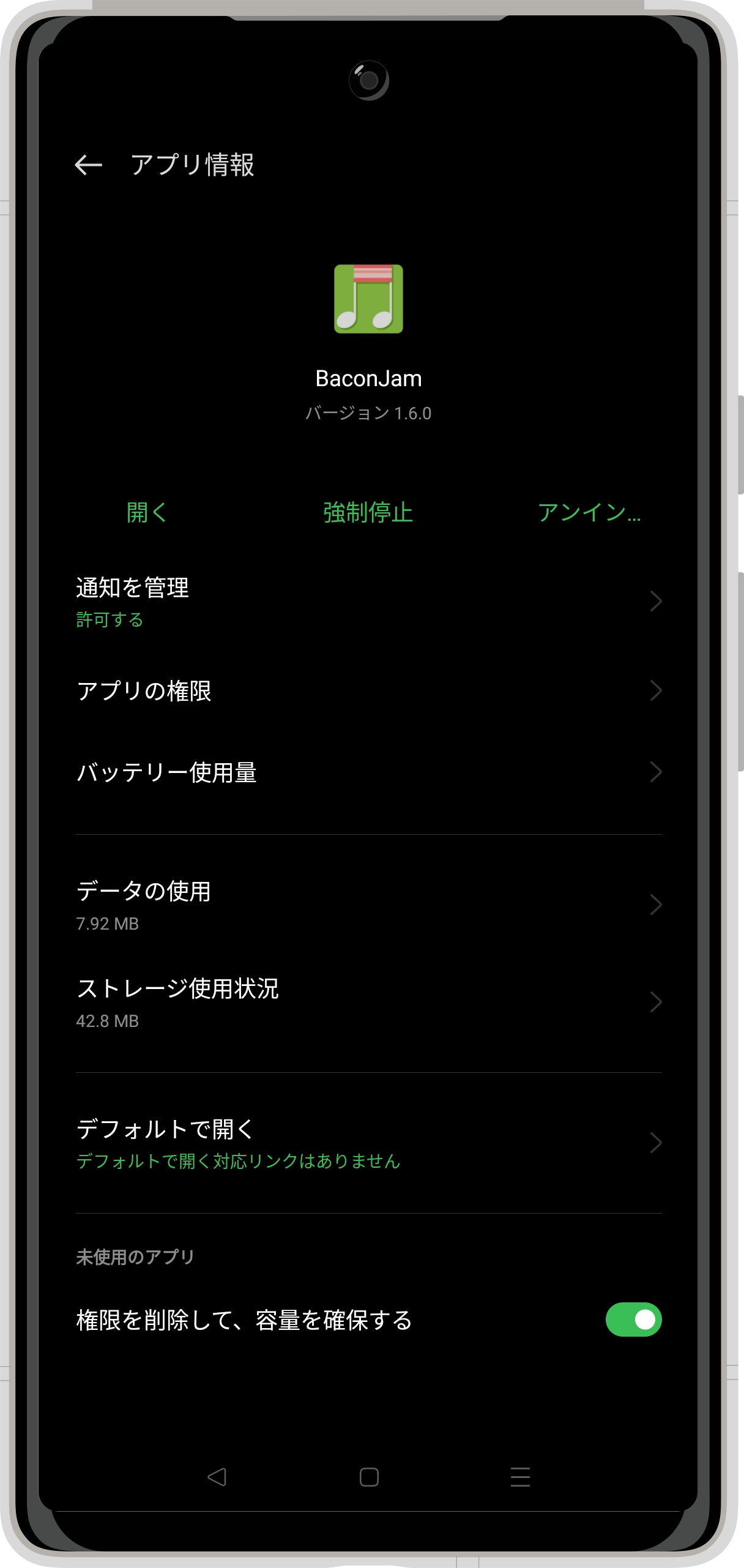Open 通知を管理 notification settings

click(368, 601)
